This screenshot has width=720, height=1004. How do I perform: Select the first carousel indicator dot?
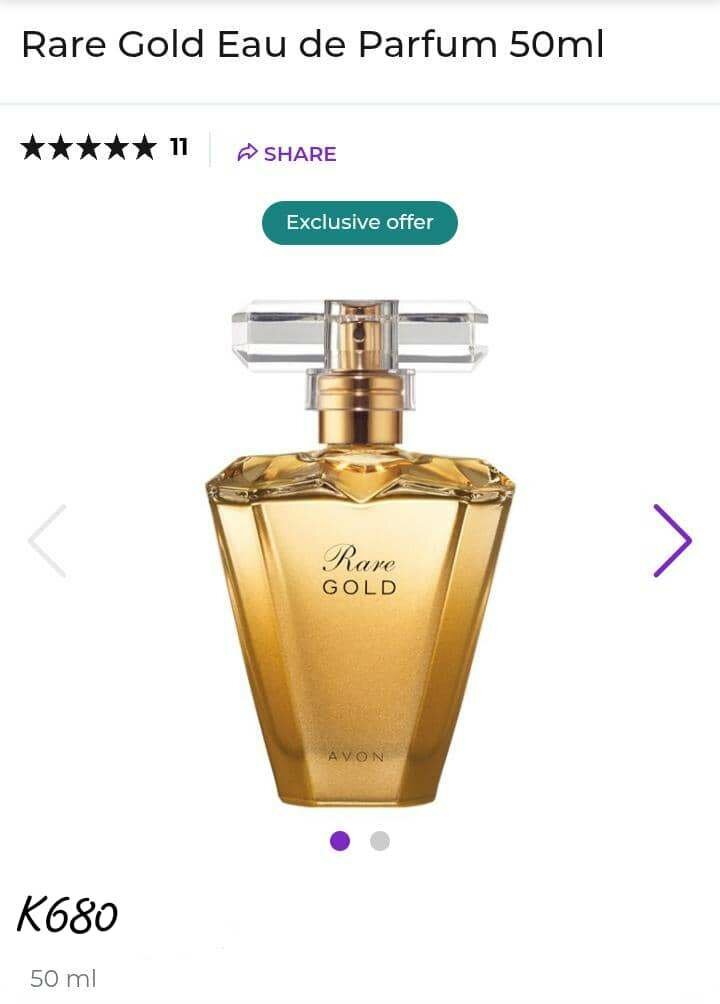[x=342, y=843]
